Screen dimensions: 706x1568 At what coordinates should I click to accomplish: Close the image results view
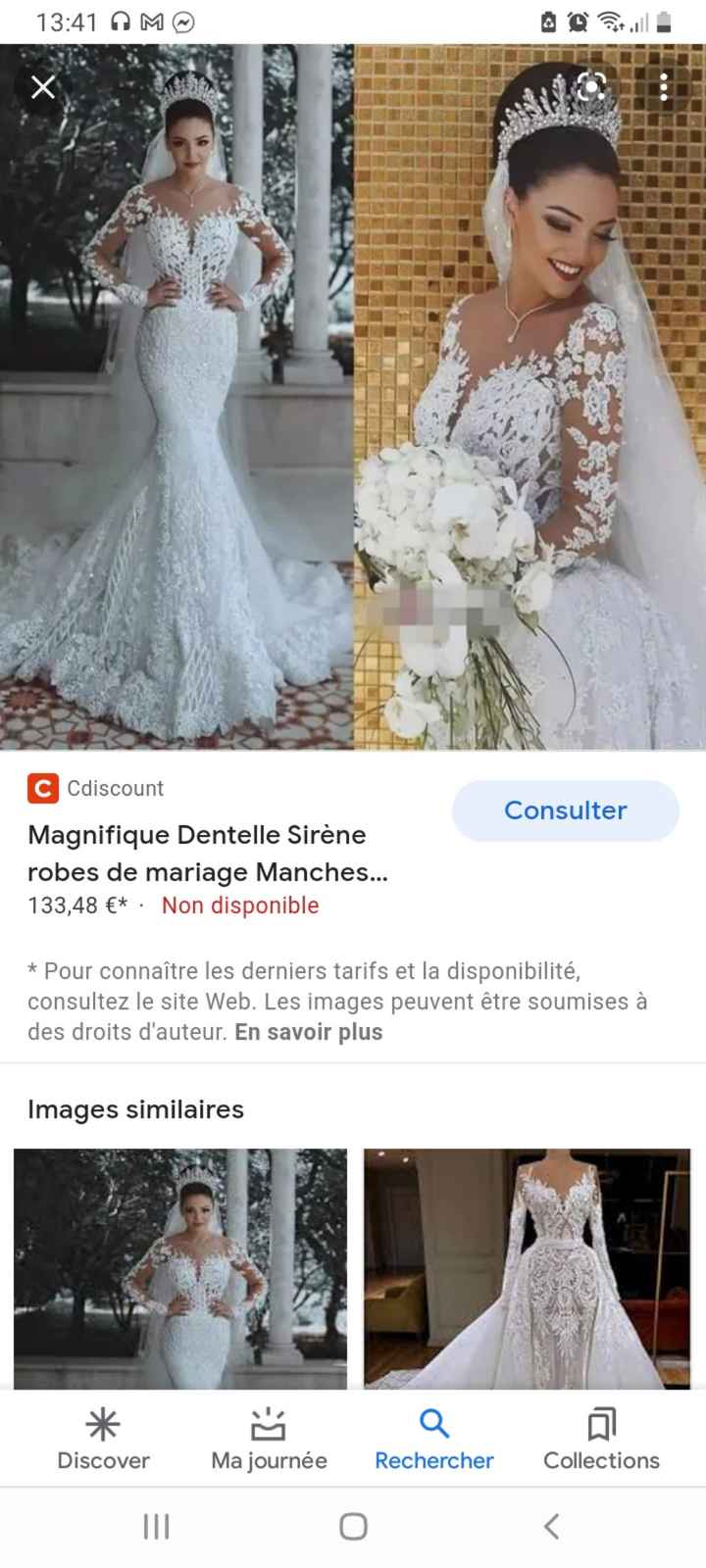(42, 87)
